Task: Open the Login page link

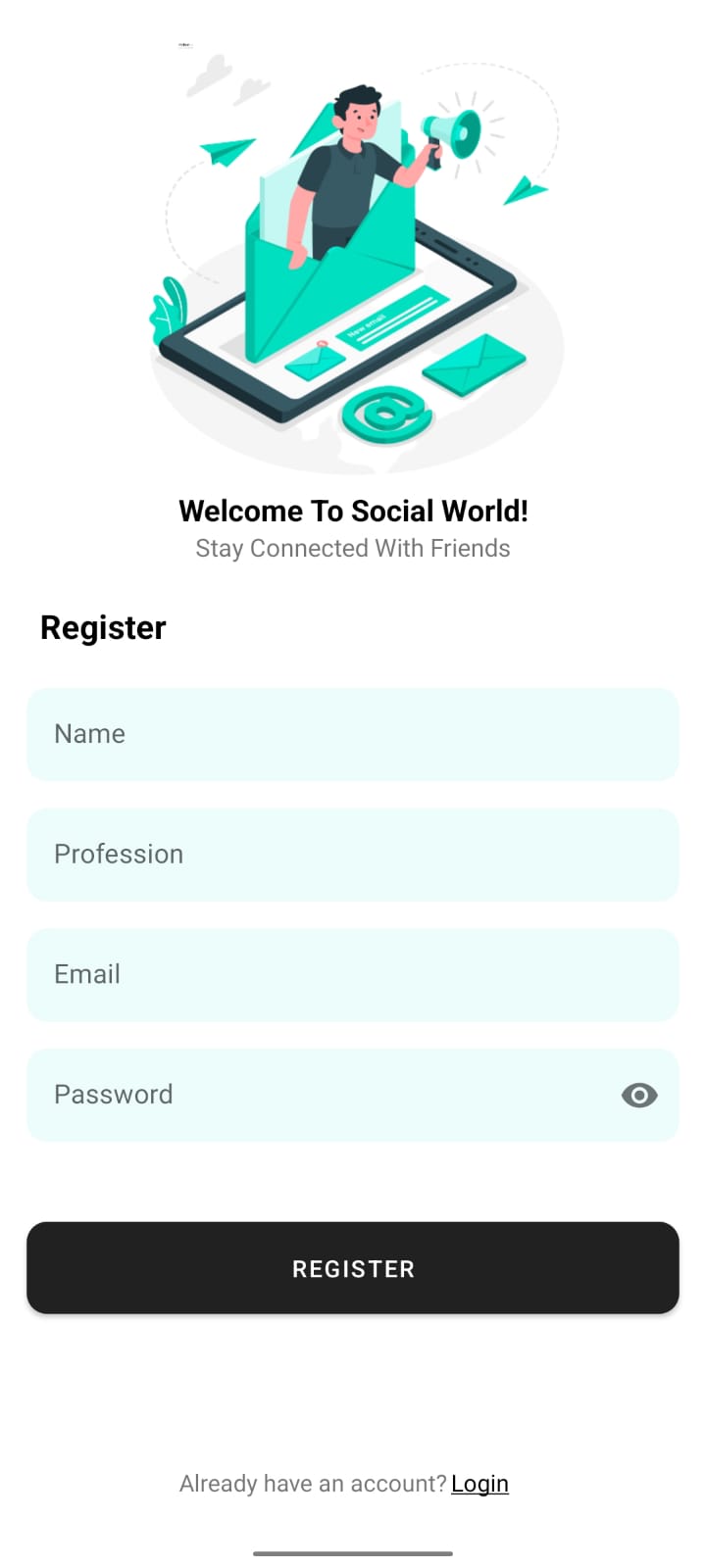Action: click(479, 1483)
